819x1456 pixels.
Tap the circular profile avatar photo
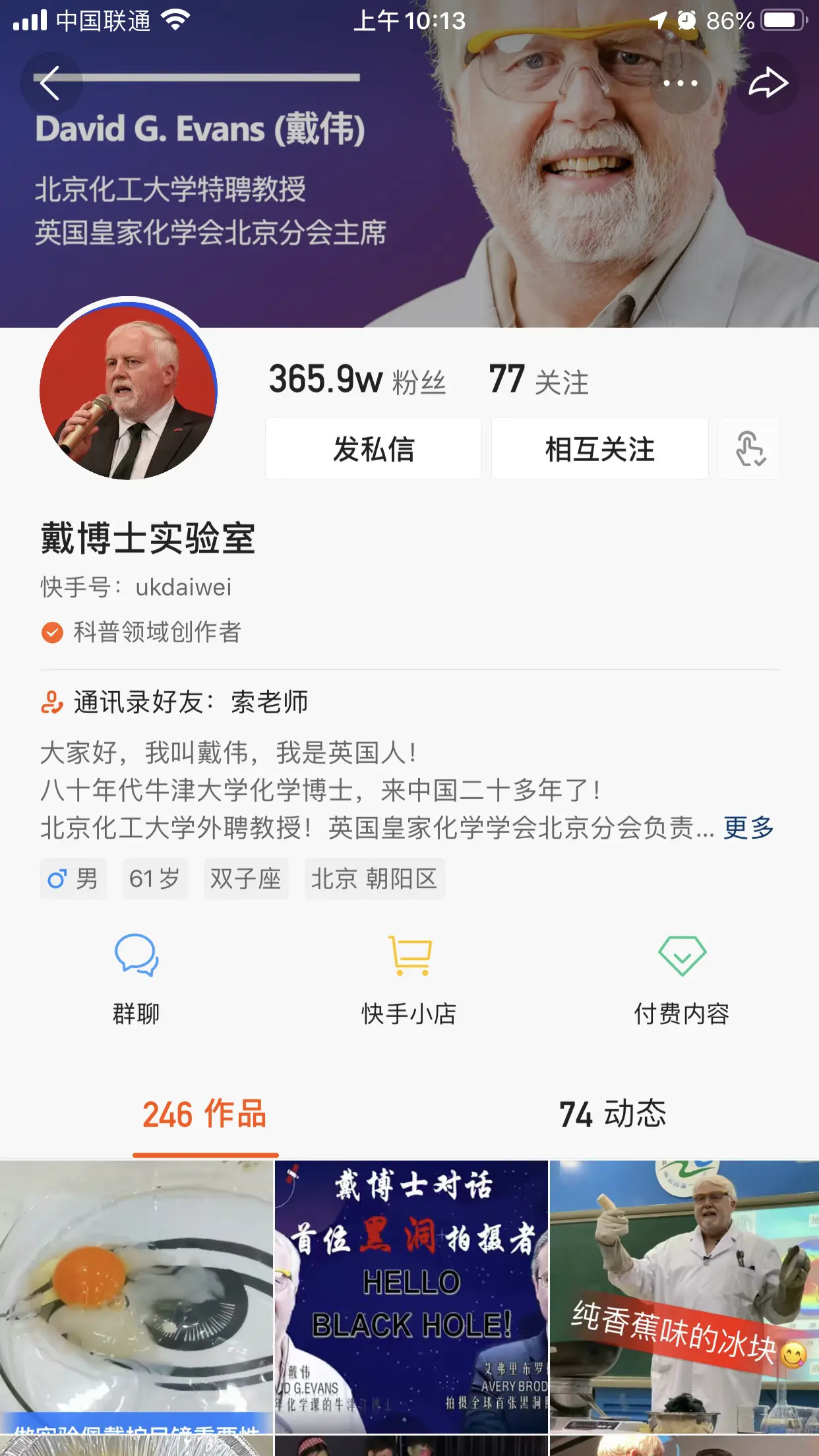pyautogui.click(x=129, y=390)
